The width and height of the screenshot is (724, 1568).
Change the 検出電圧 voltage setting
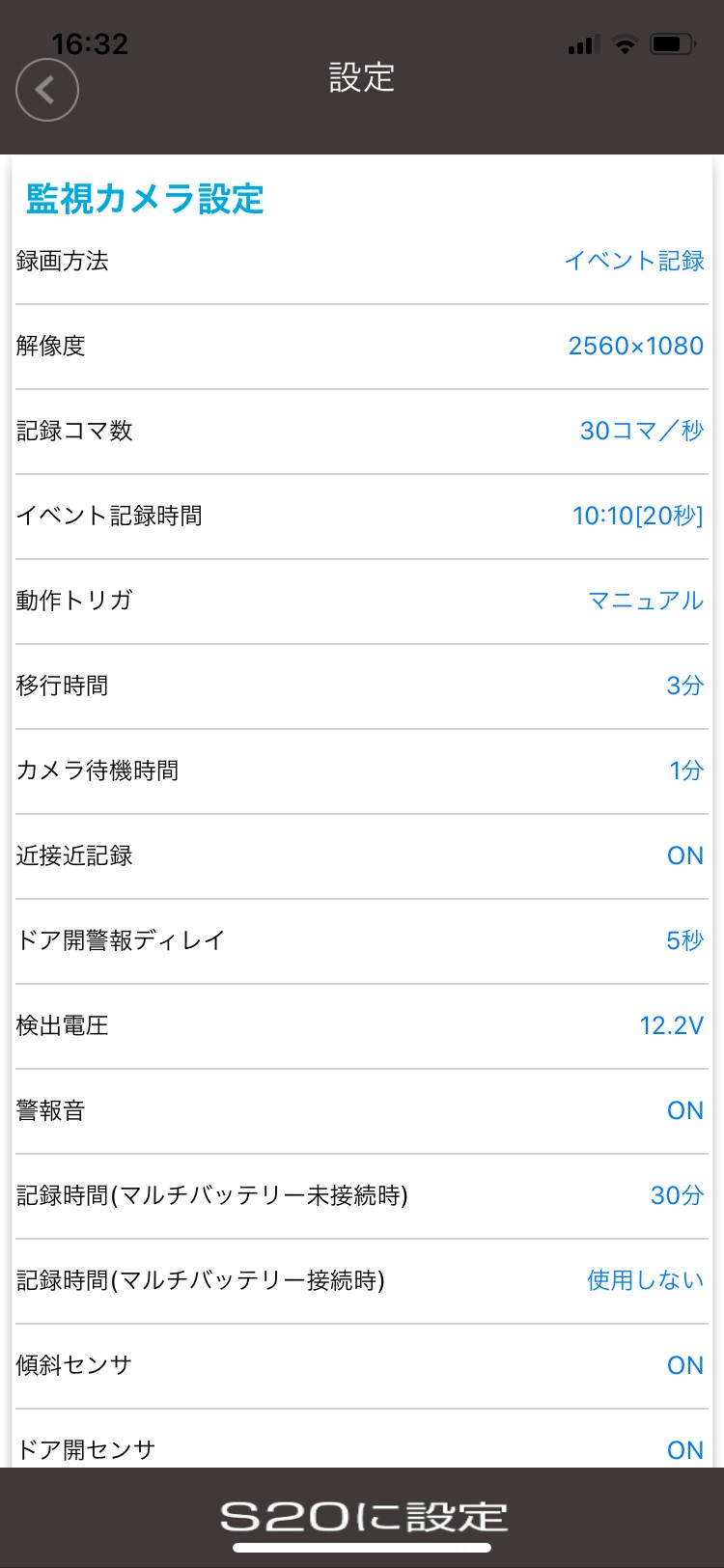361,1026
